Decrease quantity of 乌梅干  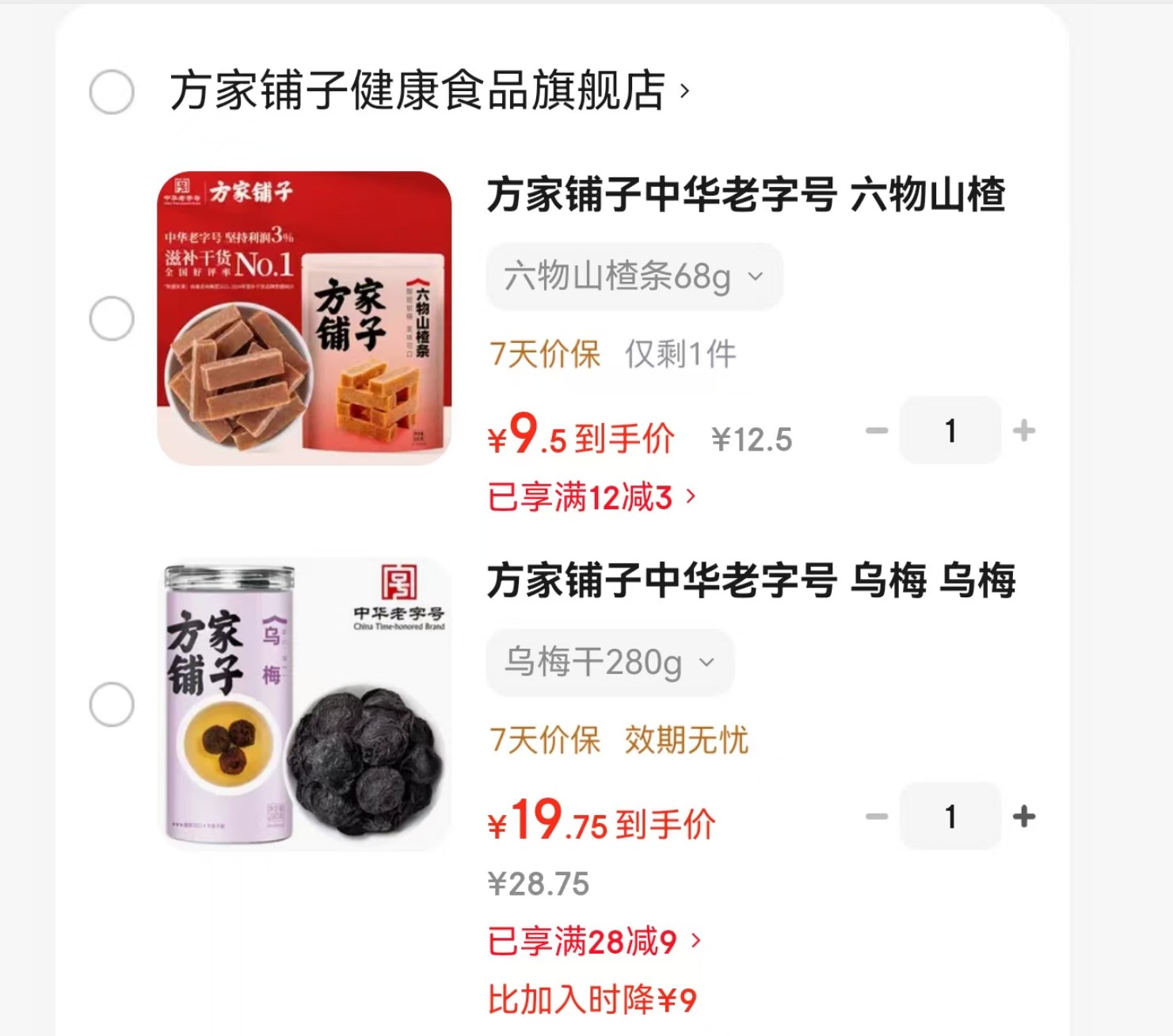tap(877, 817)
